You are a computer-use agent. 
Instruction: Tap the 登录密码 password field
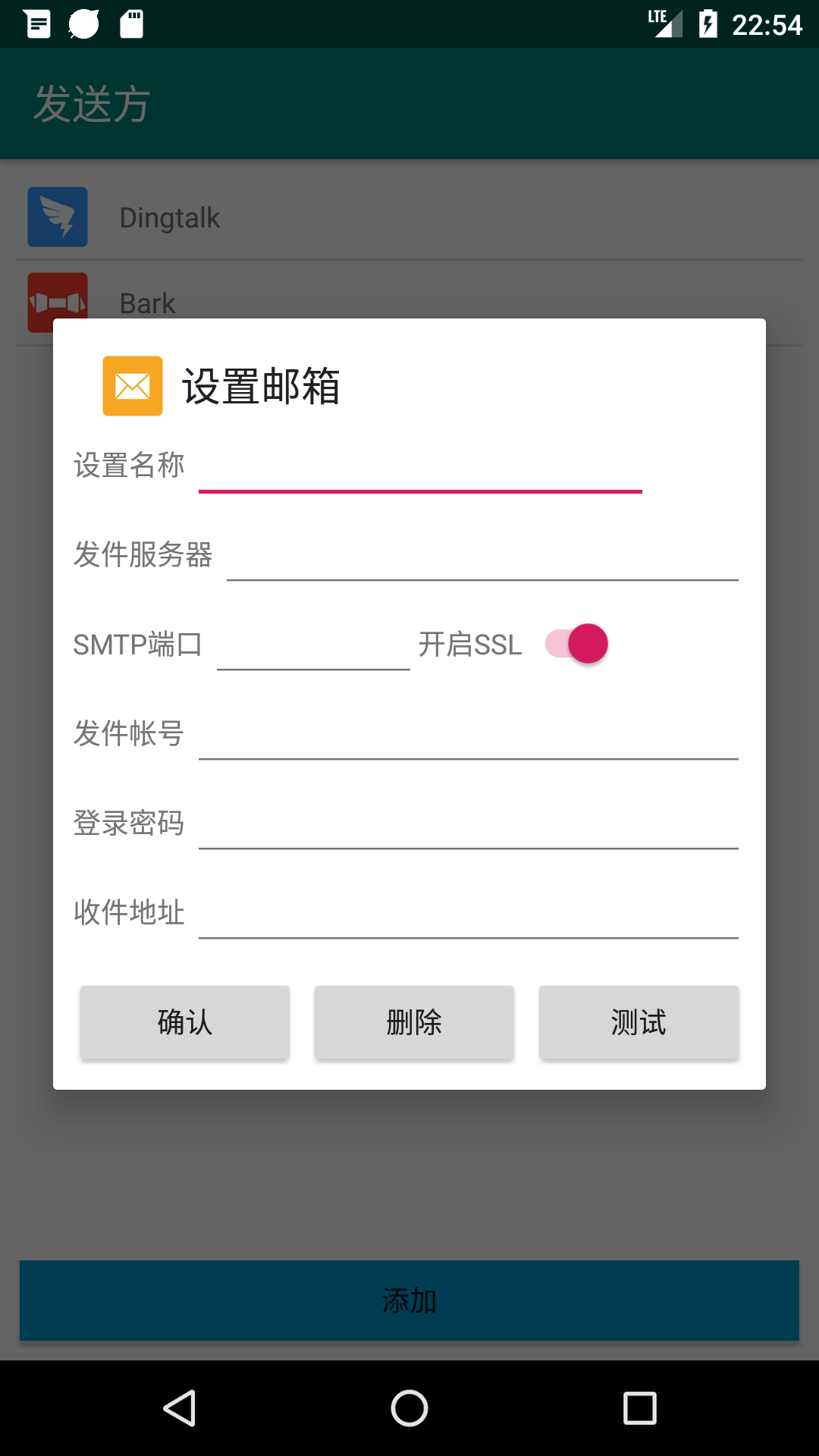469,824
